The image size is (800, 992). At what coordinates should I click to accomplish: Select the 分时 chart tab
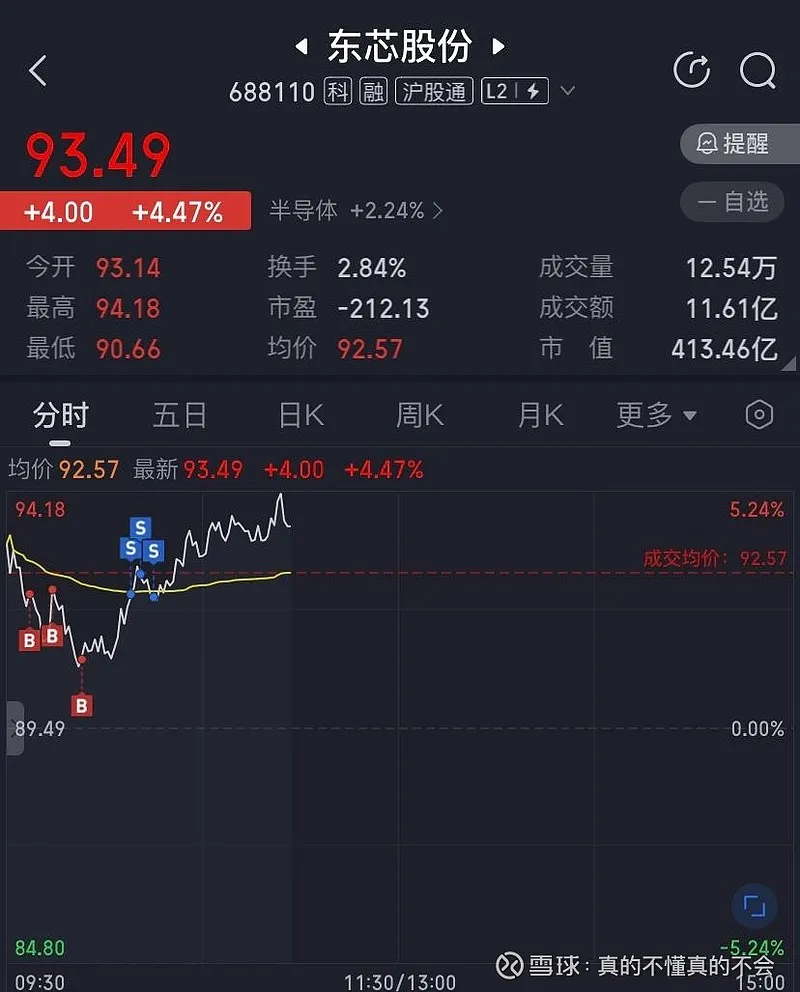tap(61, 415)
